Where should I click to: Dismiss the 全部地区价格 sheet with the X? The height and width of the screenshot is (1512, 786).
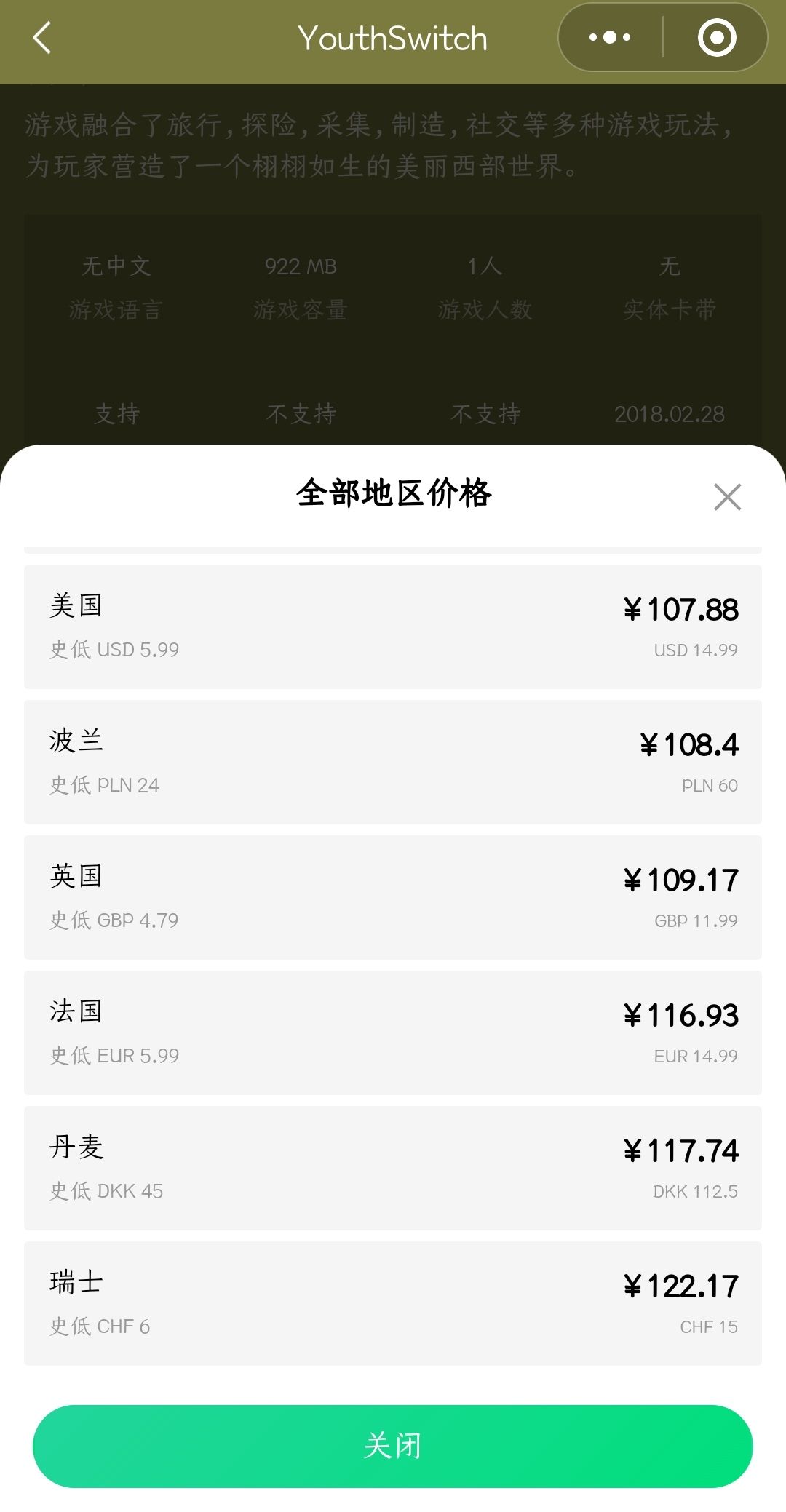(727, 497)
